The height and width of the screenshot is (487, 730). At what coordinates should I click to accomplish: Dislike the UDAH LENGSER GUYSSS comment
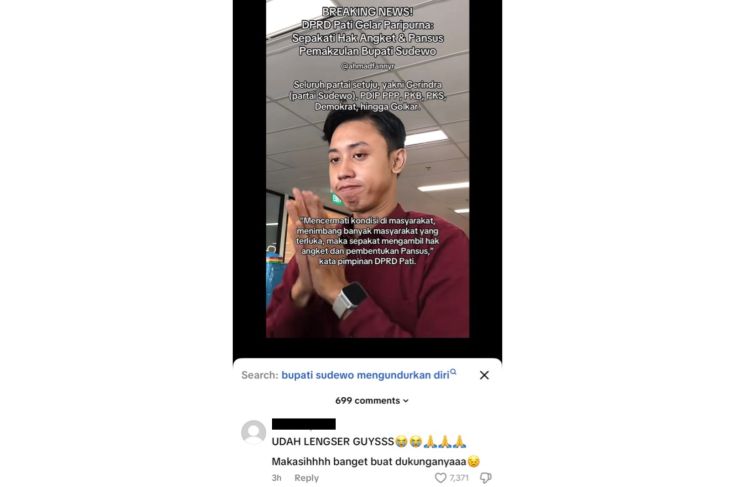tap(485, 478)
